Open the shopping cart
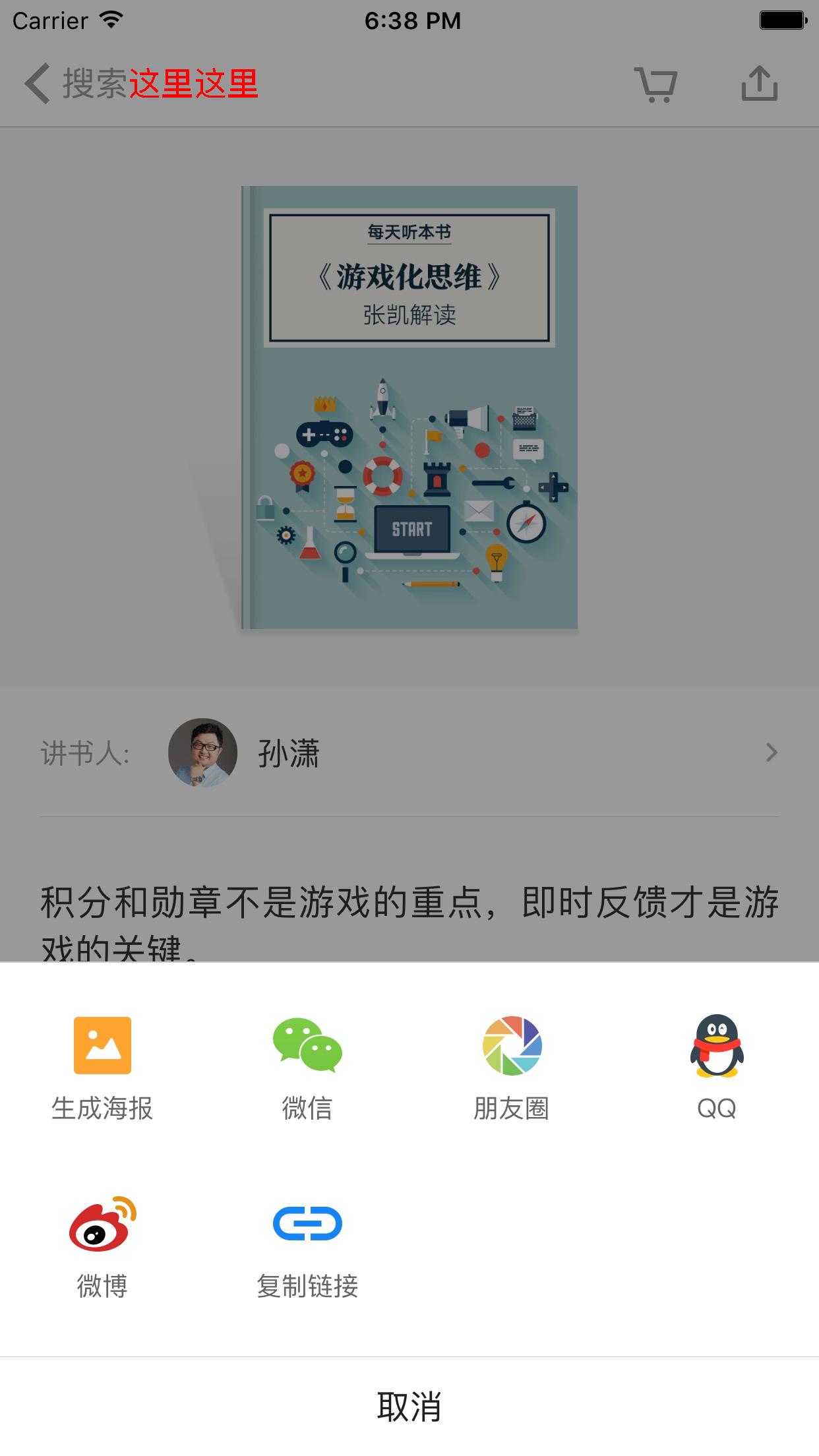819x1456 pixels. (655, 84)
